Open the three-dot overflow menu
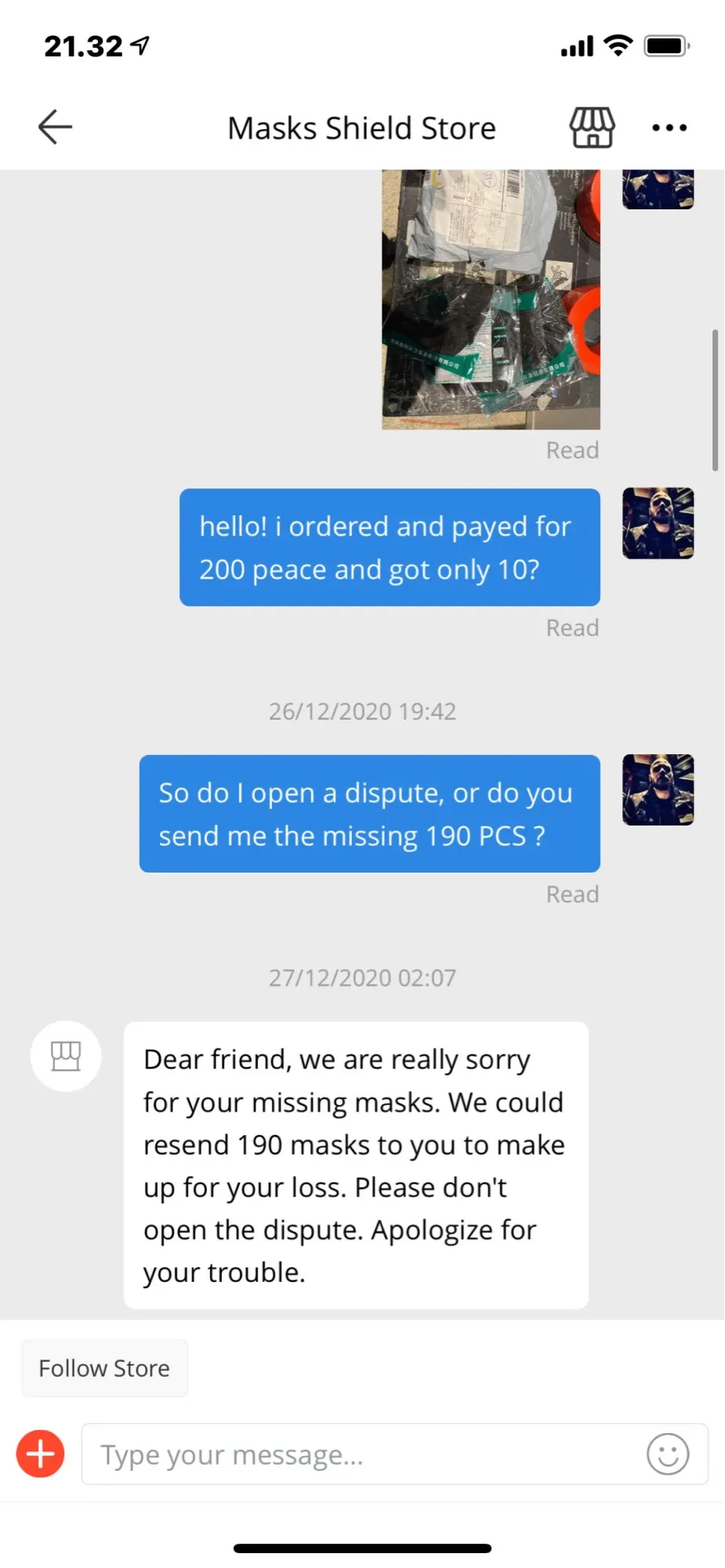The image size is (725, 1568). (669, 127)
